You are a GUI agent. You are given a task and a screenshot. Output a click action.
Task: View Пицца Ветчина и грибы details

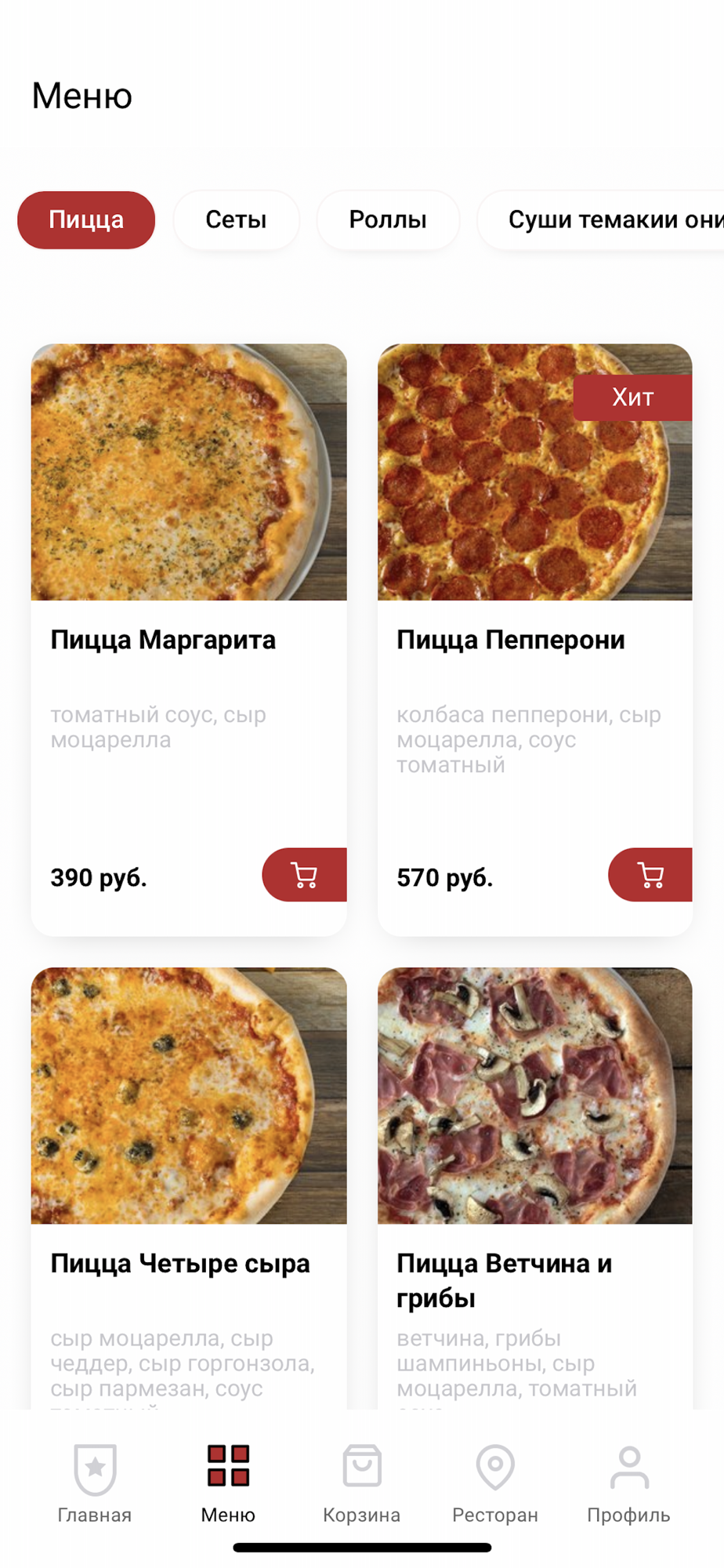pos(534,1176)
